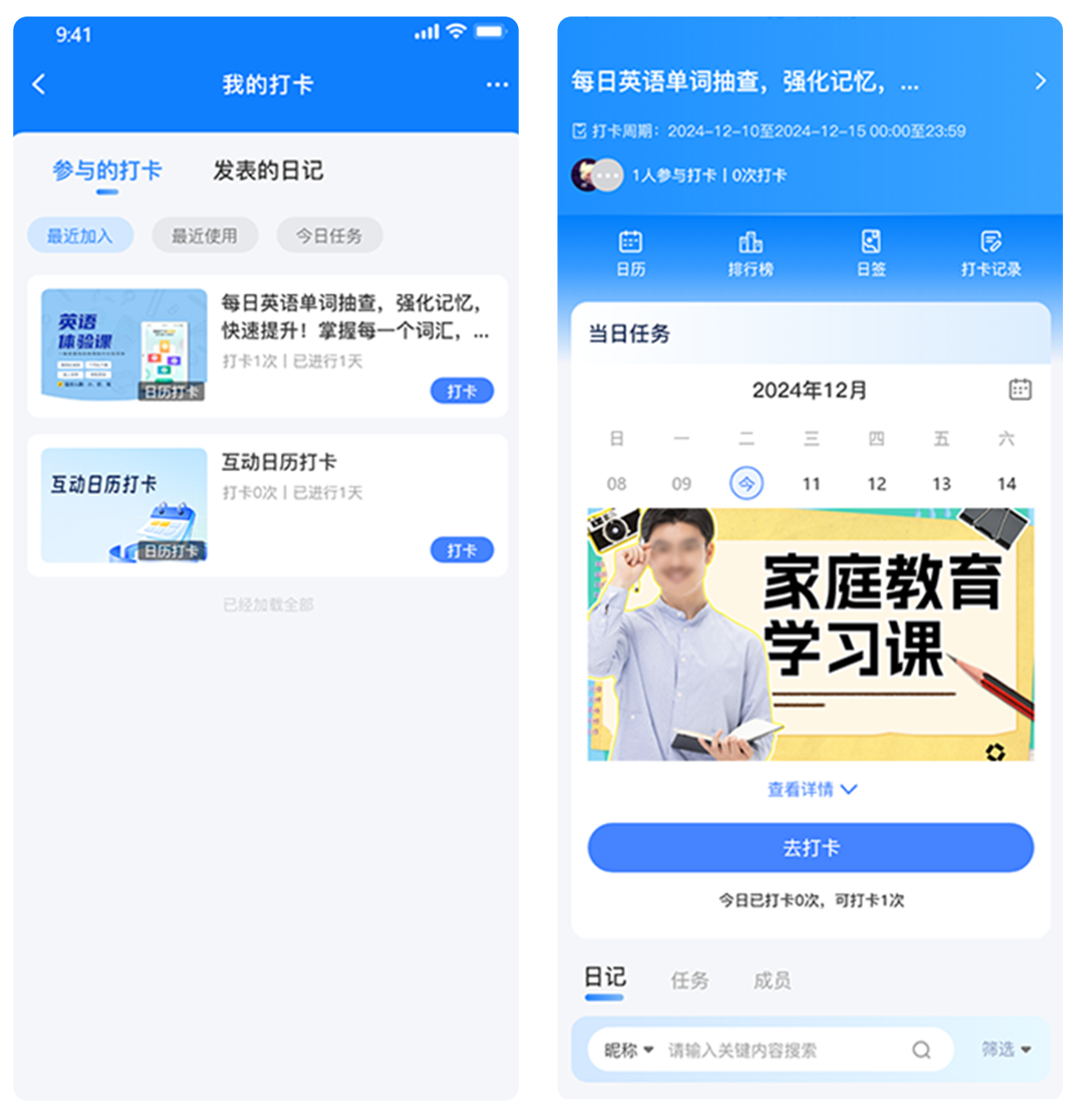Viewport: 1076px width, 1120px height.
Task: Open the month calendar picker icon
Action: click(x=1020, y=390)
